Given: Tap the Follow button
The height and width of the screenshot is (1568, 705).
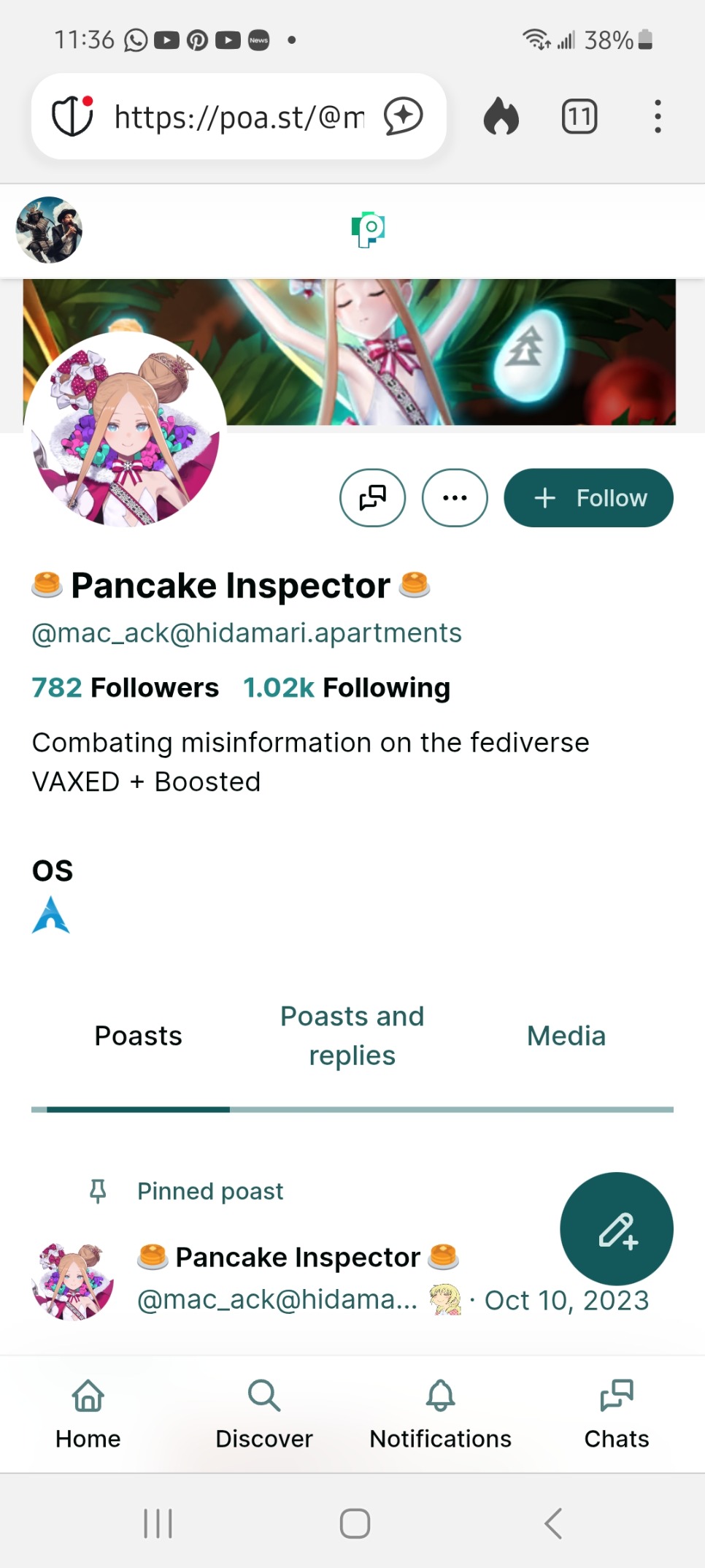Looking at the screenshot, I should pos(588,498).
